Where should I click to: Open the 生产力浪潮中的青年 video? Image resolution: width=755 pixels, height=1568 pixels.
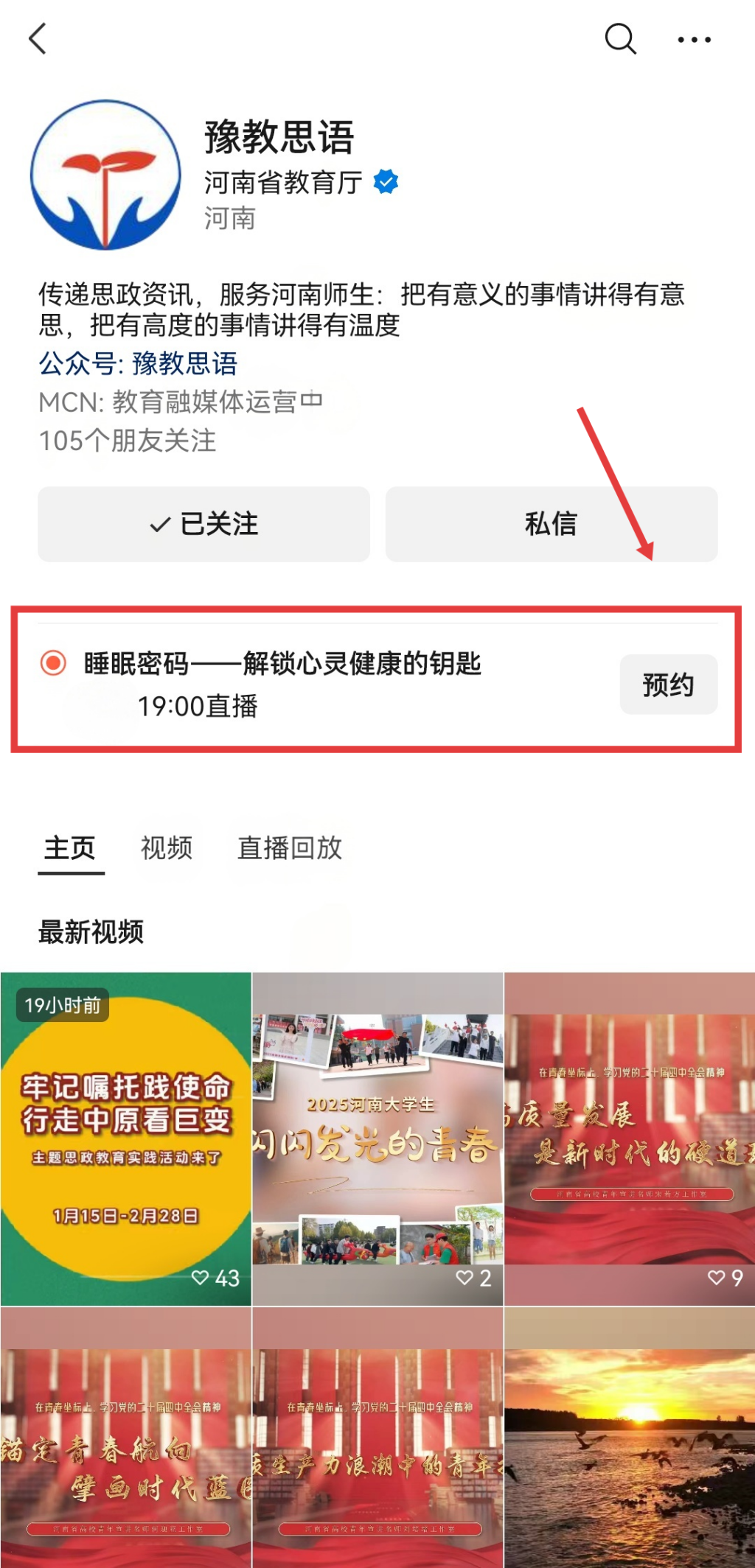coord(377,1437)
